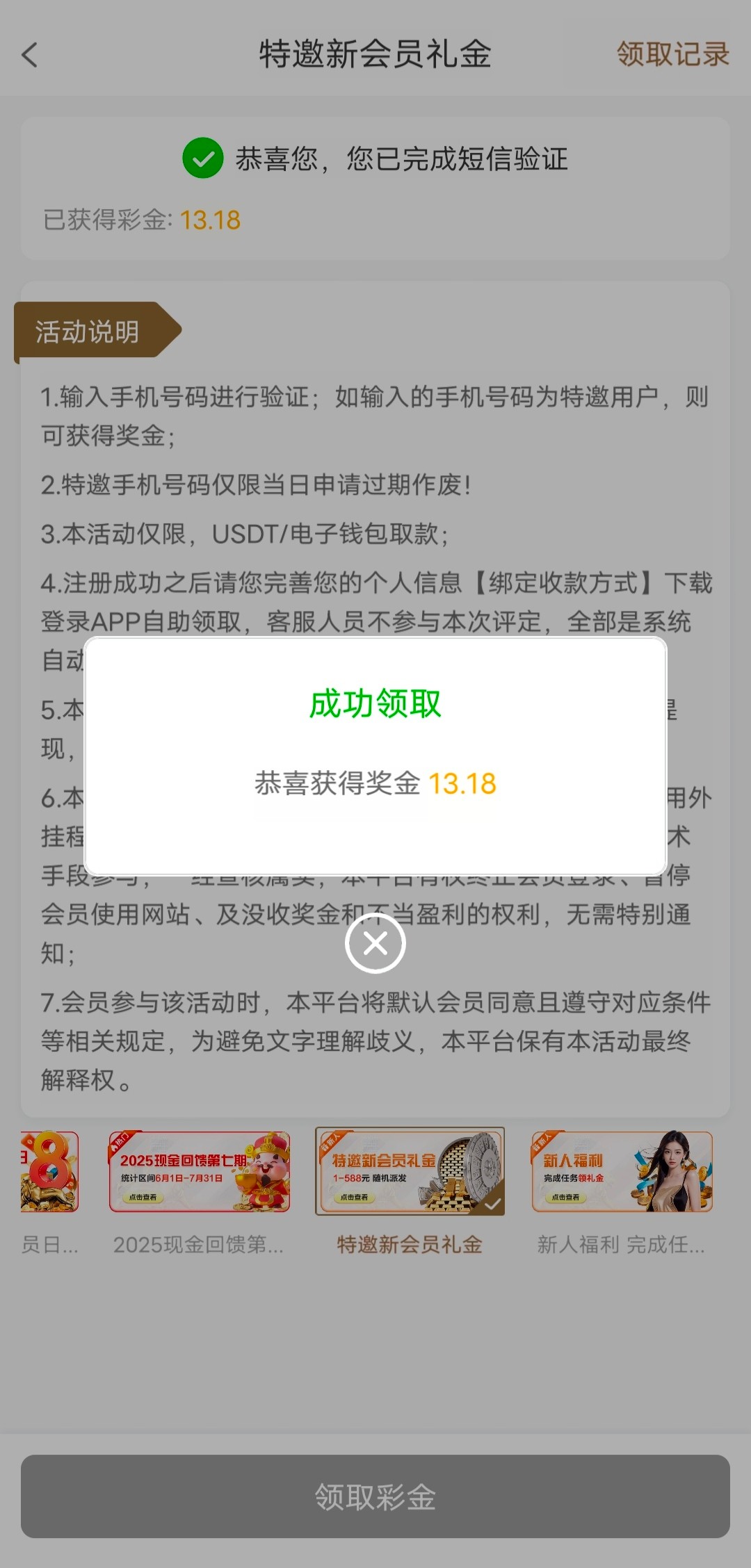Open the 新人福利 promotion card
The image size is (751, 1568).
click(622, 1171)
